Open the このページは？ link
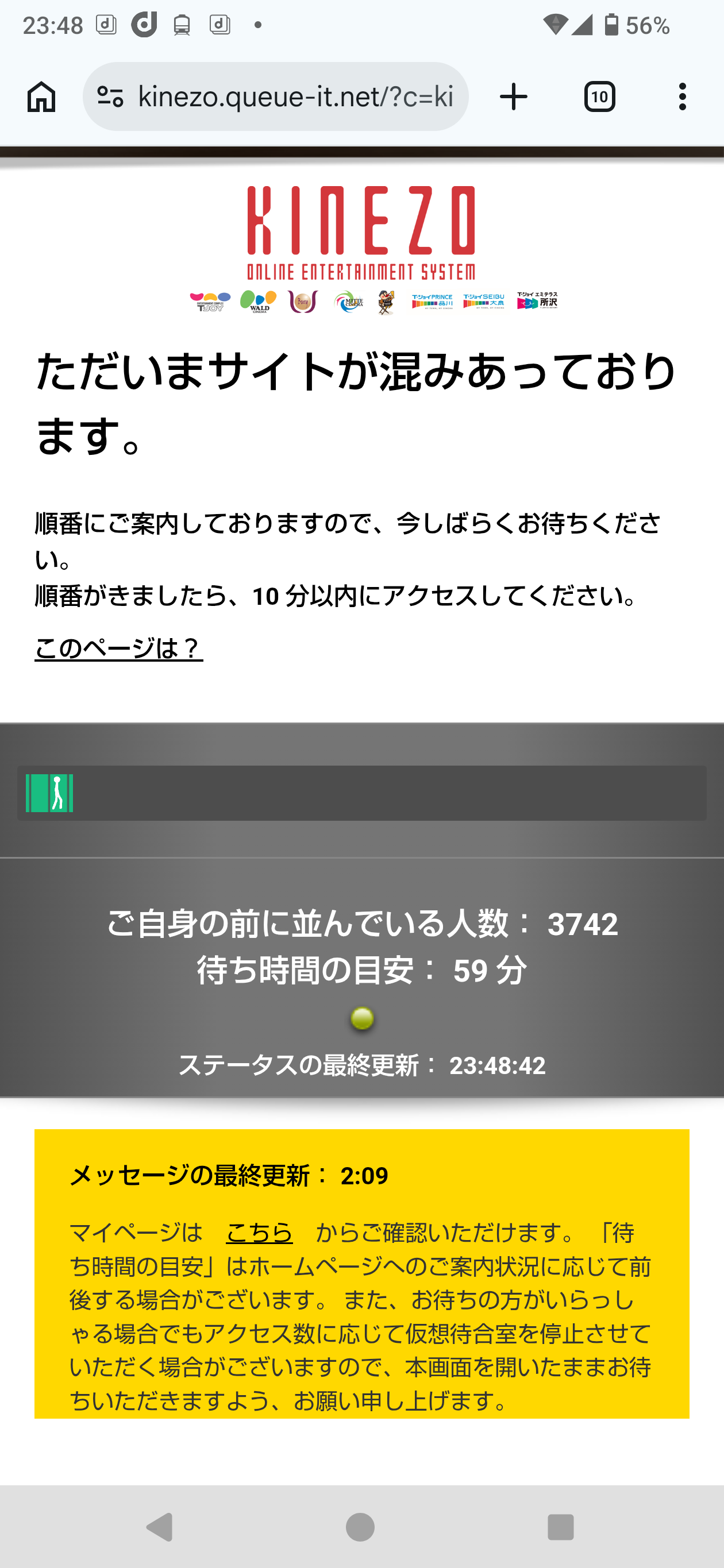 click(119, 648)
